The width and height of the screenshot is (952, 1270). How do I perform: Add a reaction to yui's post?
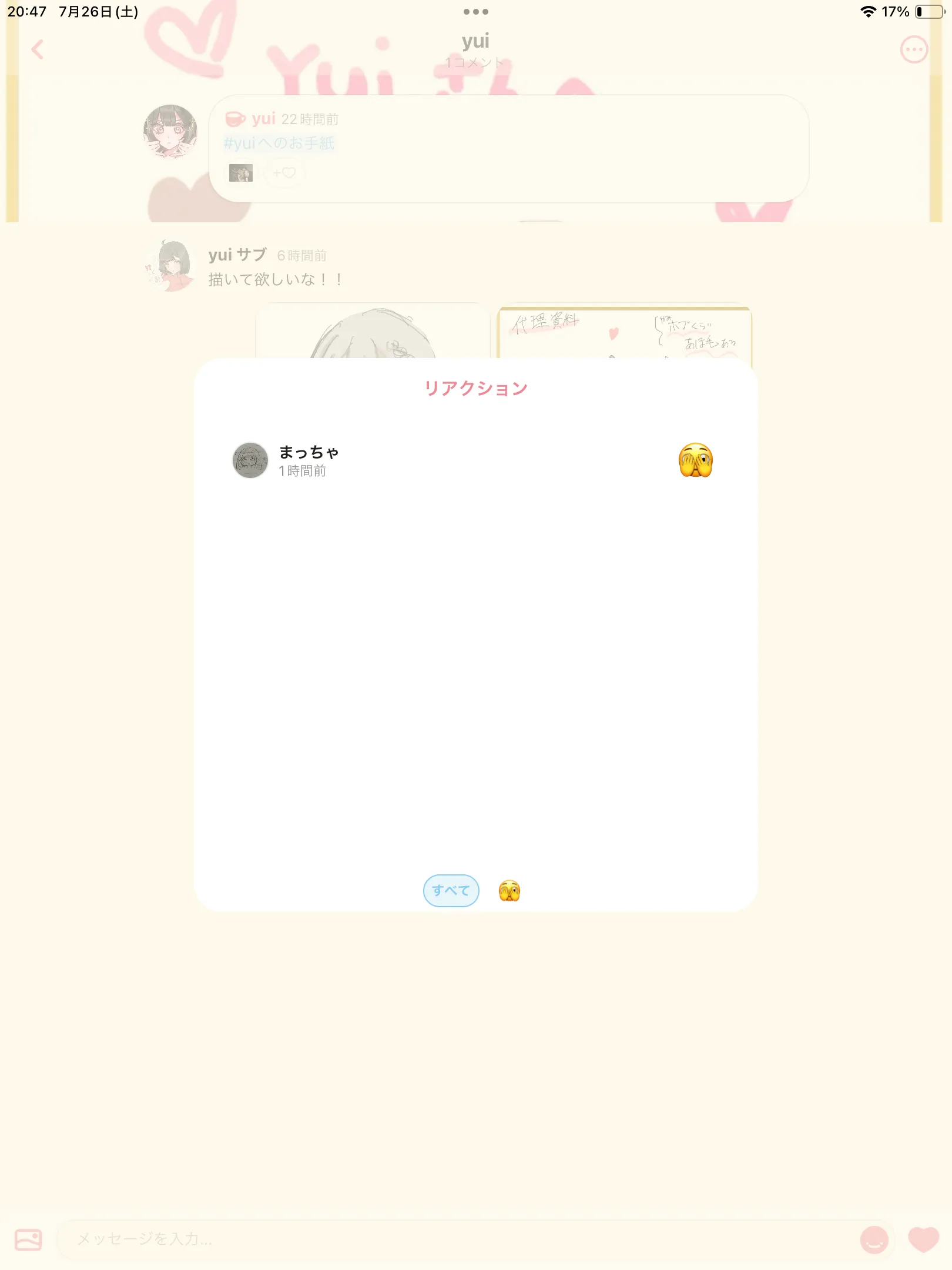[x=284, y=173]
